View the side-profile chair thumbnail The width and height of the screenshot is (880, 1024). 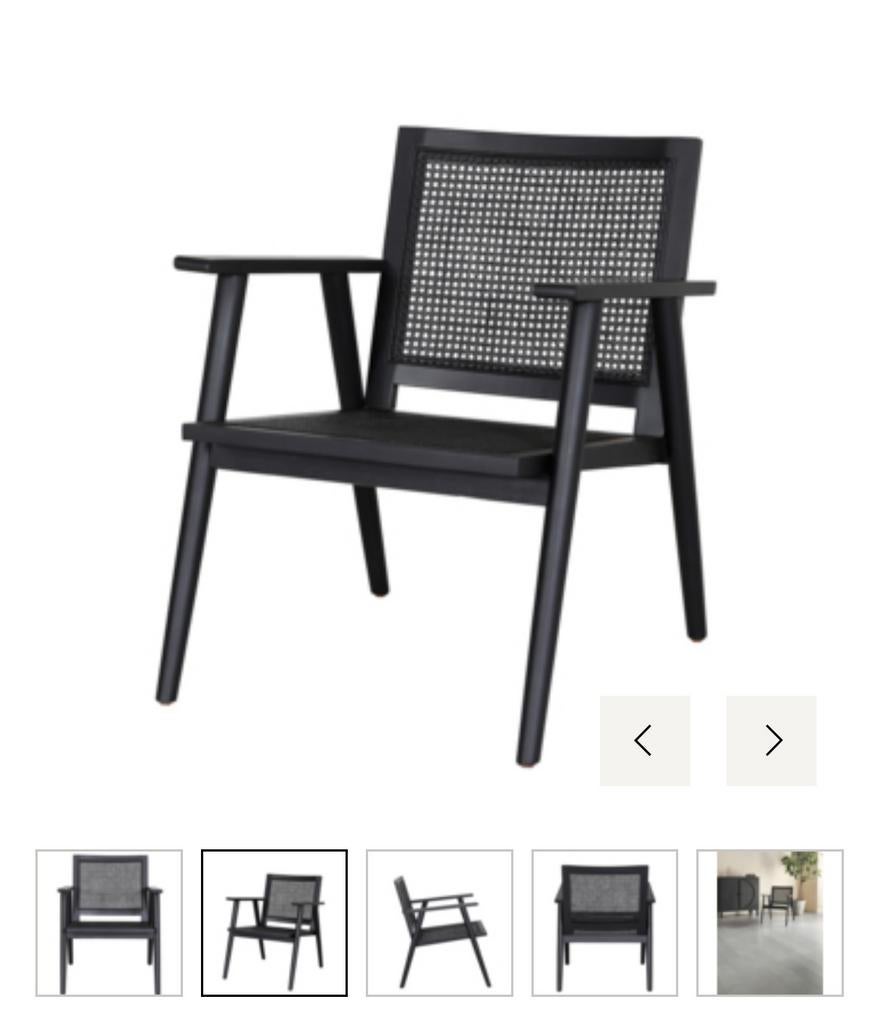440,921
